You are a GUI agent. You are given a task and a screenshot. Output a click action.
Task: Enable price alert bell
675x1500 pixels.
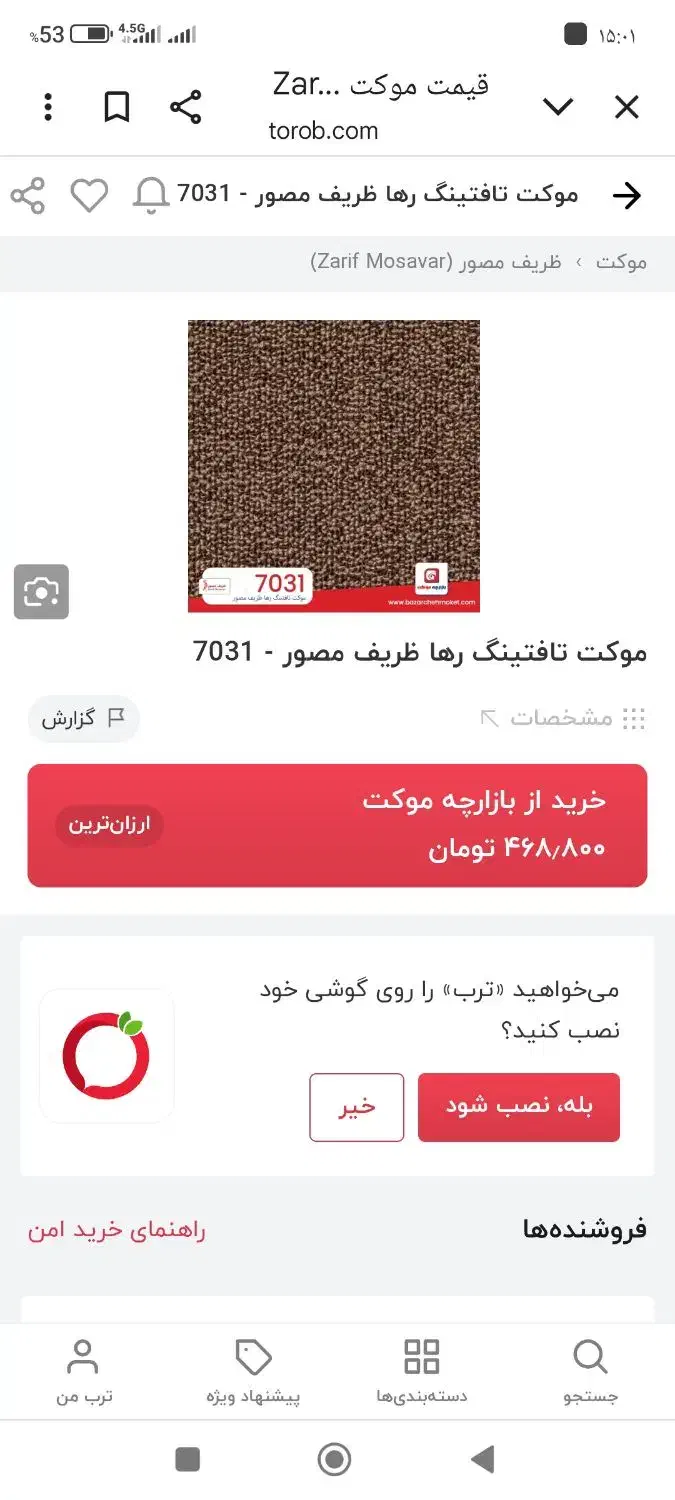pyautogui.click(x=151, y=196)
